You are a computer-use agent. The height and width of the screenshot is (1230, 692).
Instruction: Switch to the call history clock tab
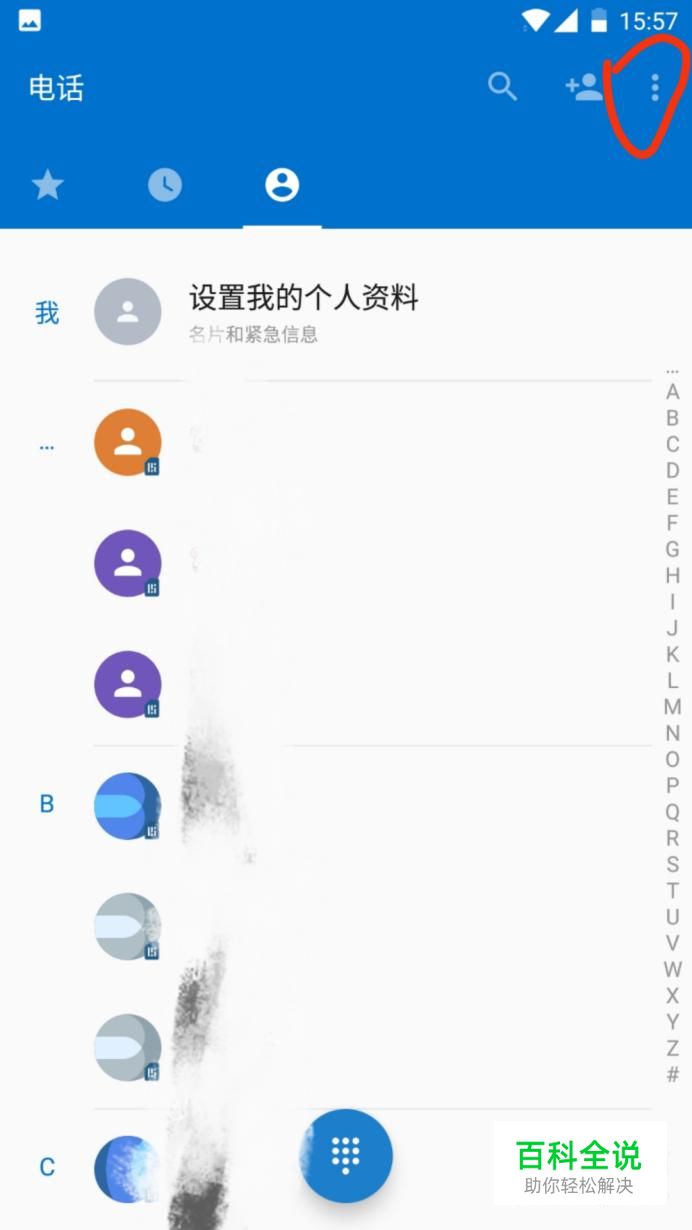tap(165, 185)
